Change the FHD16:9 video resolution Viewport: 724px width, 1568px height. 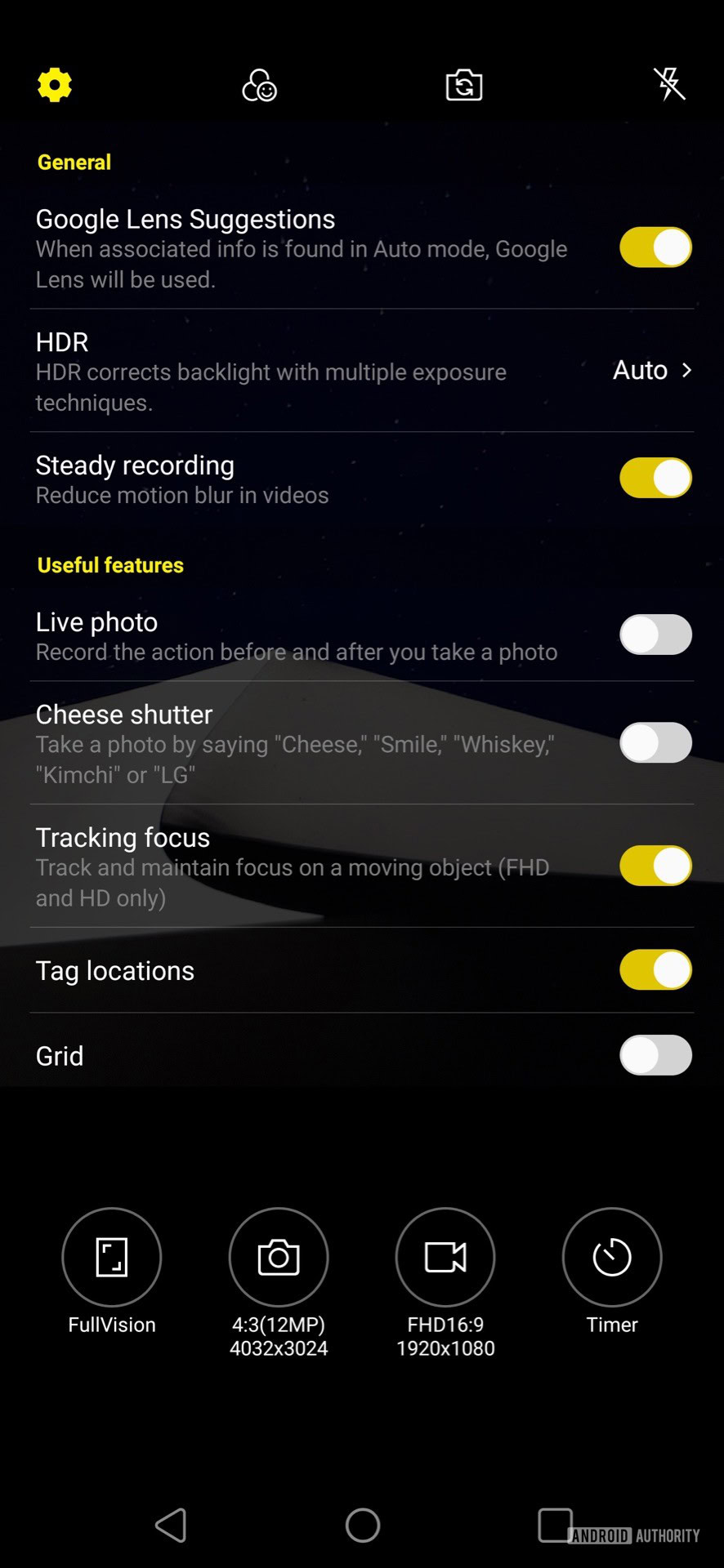[x=445, y=1257]
